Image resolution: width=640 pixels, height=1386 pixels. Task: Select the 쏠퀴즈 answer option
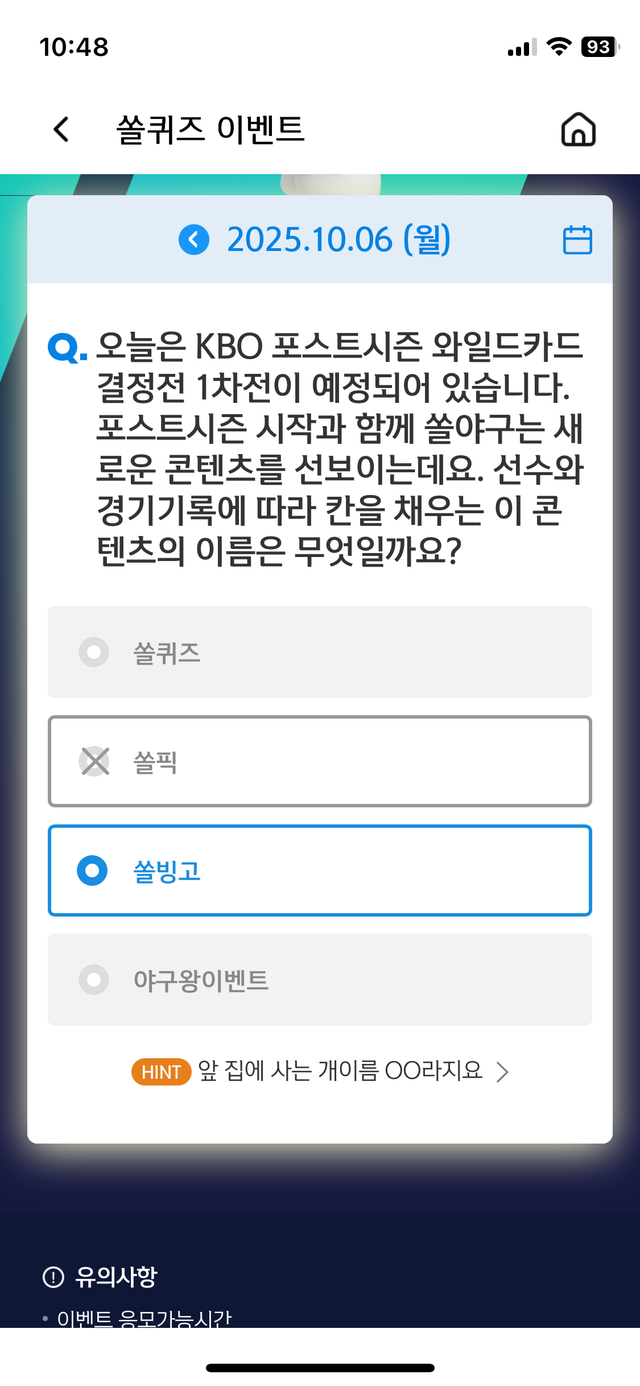319,652
